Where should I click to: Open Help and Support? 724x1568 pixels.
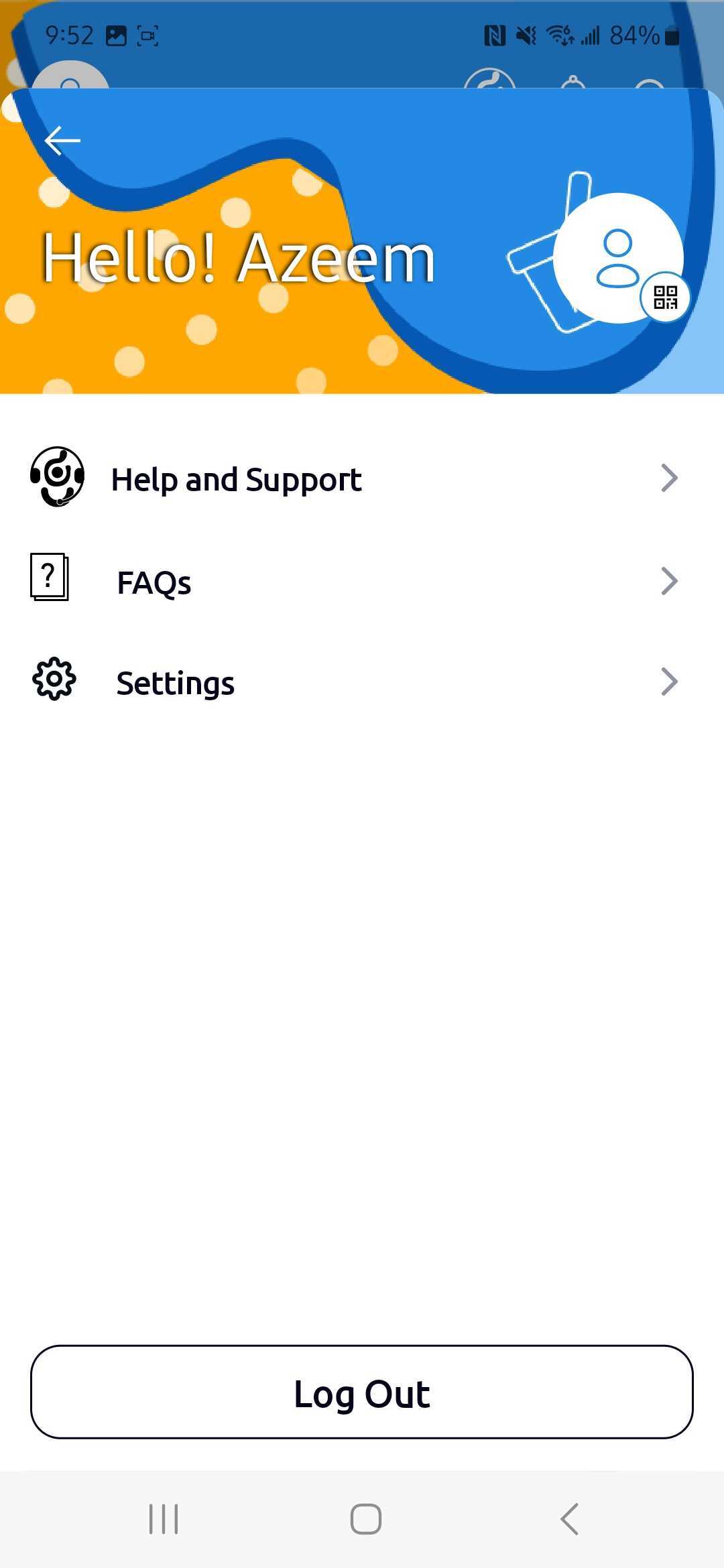click(x=362, y=478)
